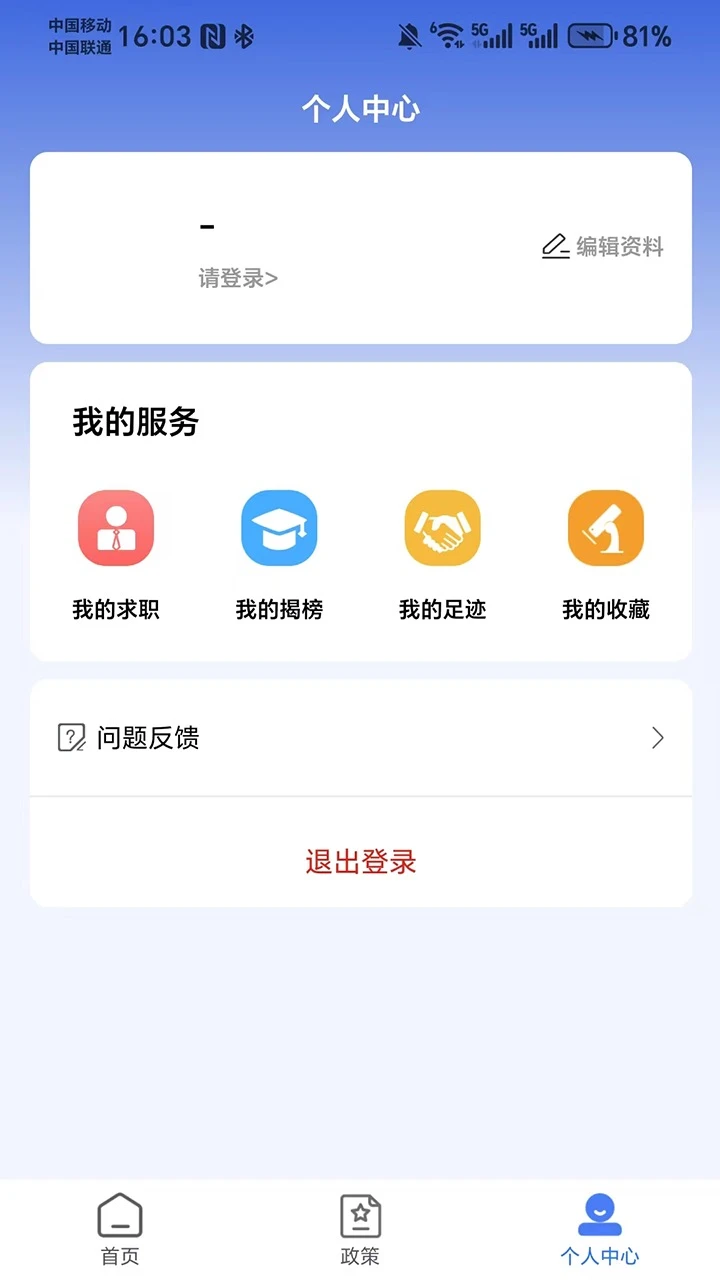Select the 我的揭榜 graduation cap icon
Screen dimensions: 720x1280
(279, 528)
